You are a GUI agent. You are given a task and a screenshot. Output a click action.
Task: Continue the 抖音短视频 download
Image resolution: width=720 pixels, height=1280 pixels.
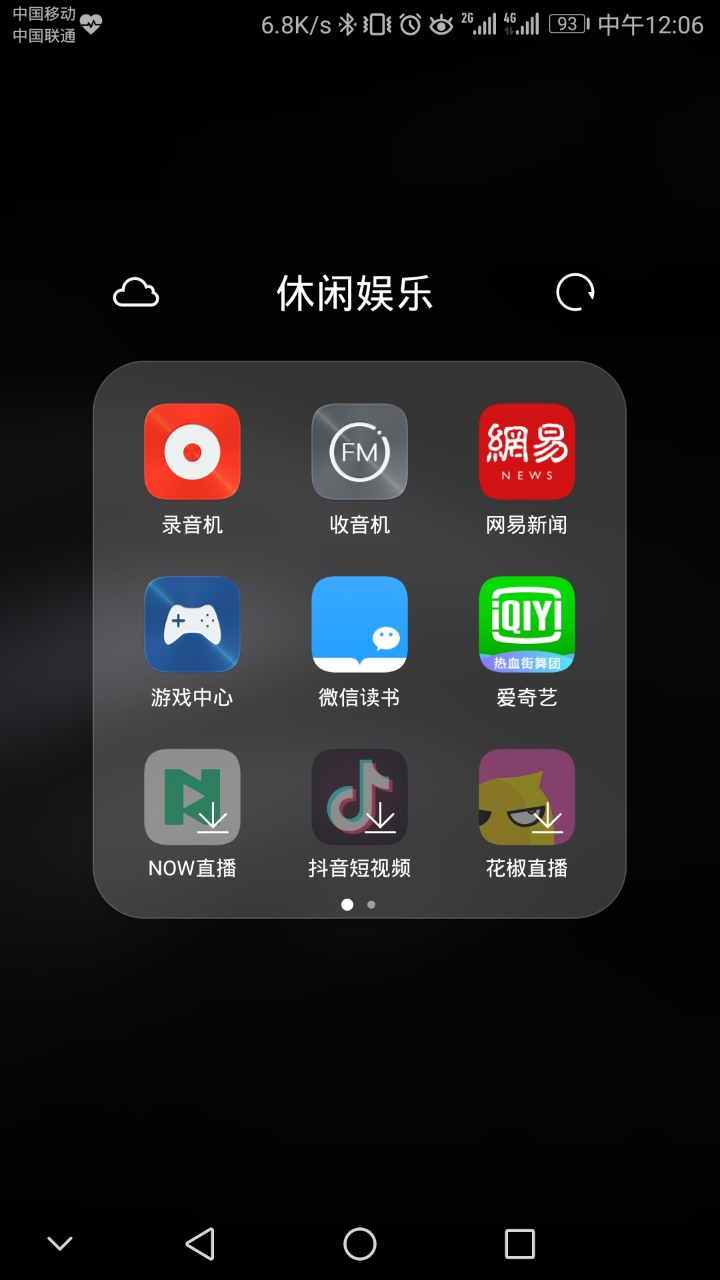tap(360, 797)
